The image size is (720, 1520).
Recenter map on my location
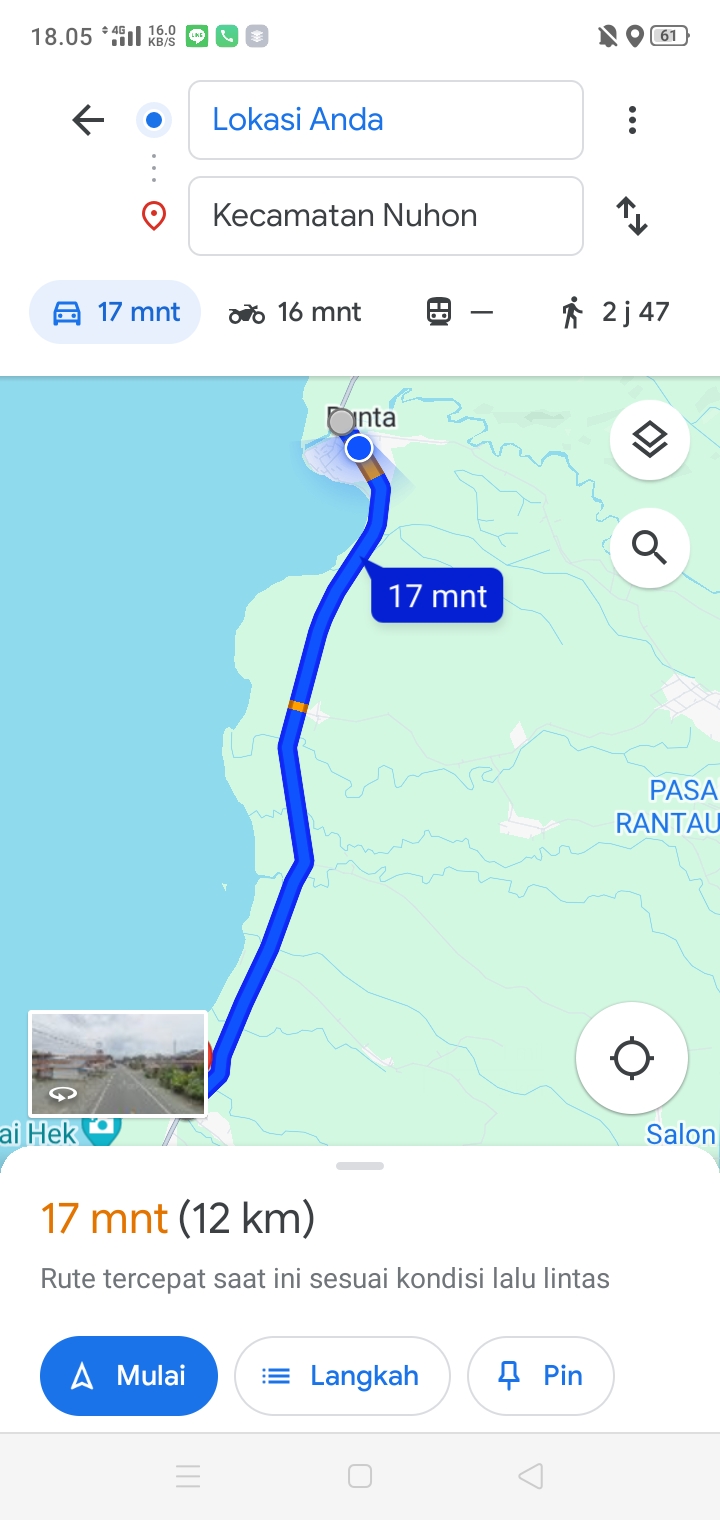(x=632, y=1058)
